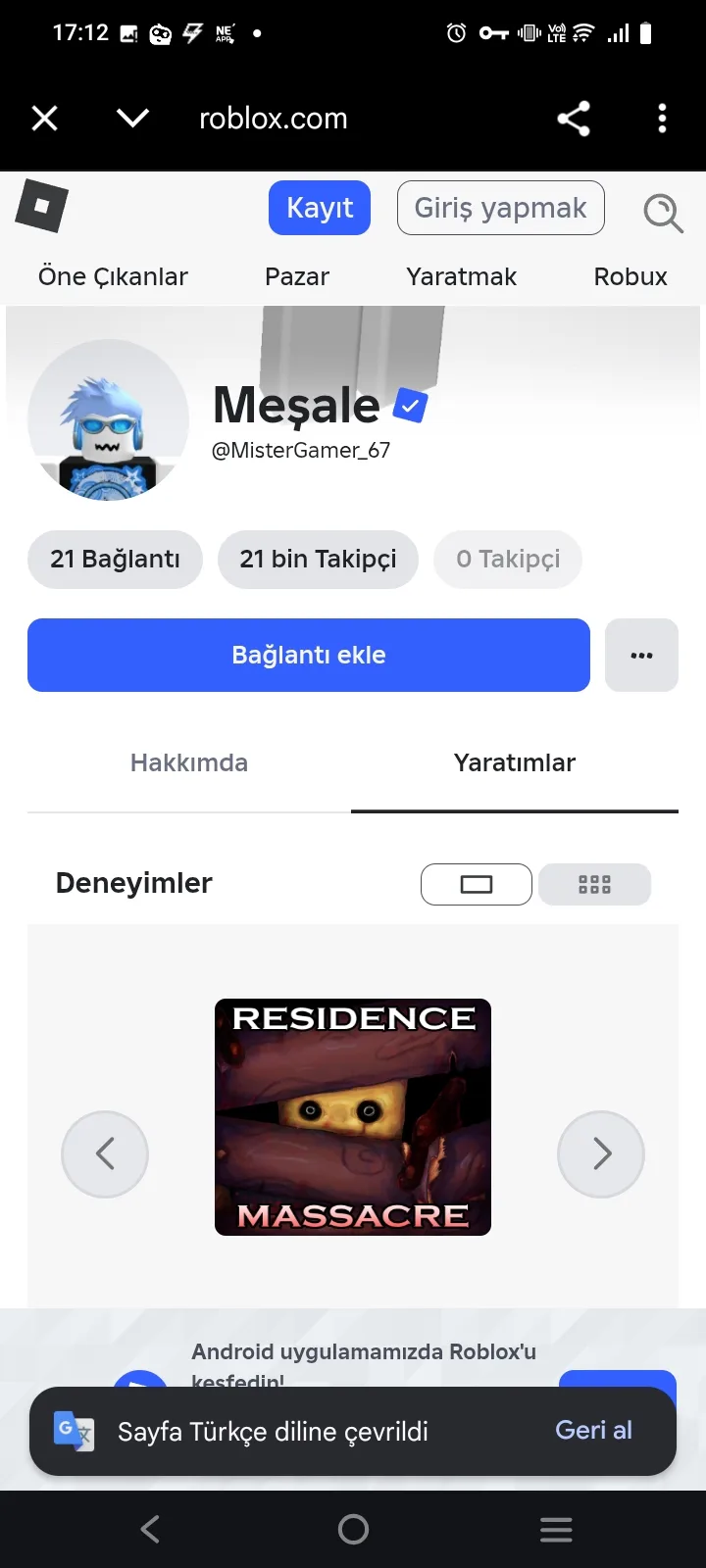Undo translation with Geri al
The image size is (706, 1568).
(x=593, y=1431)
